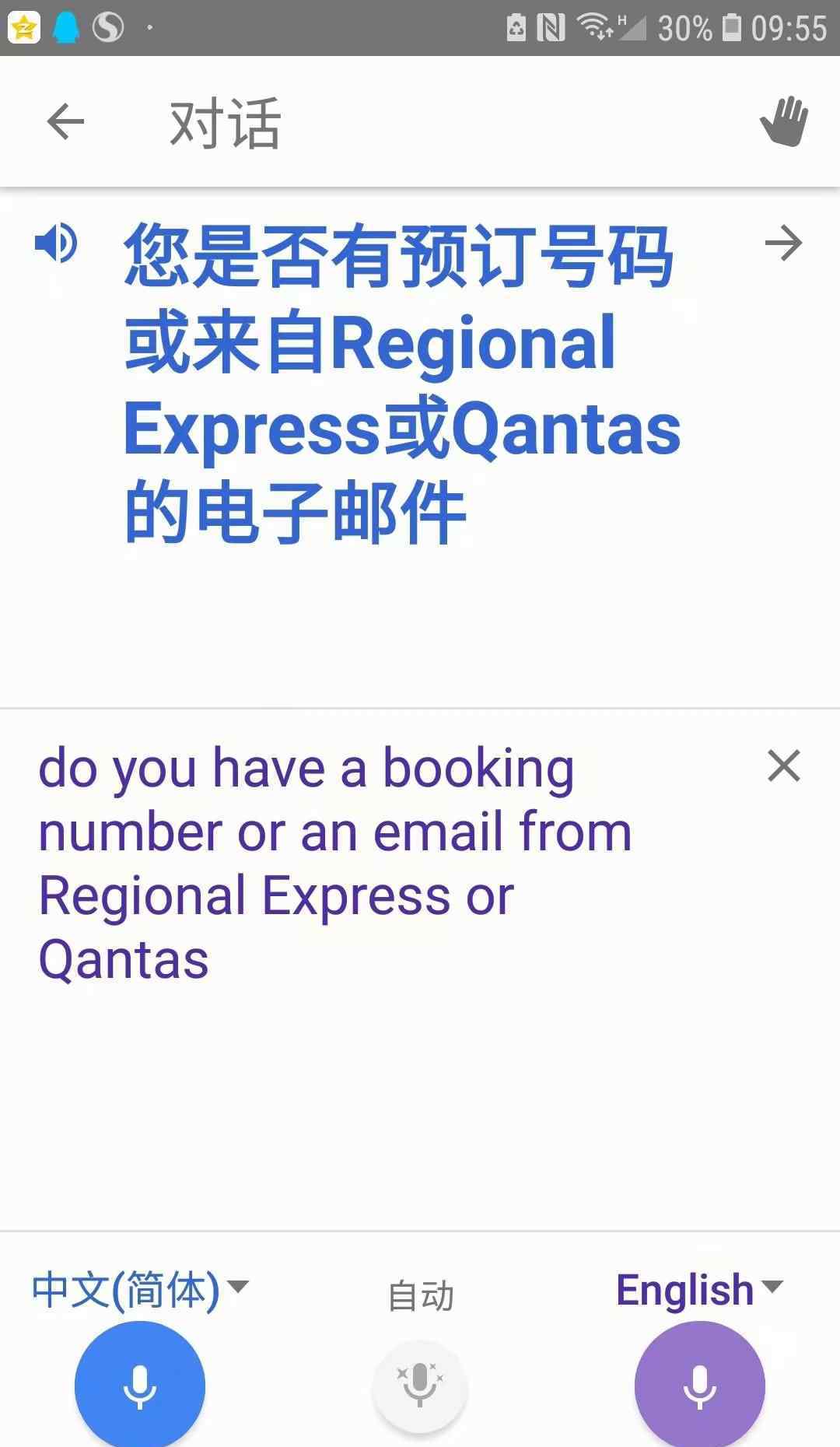Tap the purple English microphone button

click(x=700, y=1386)
